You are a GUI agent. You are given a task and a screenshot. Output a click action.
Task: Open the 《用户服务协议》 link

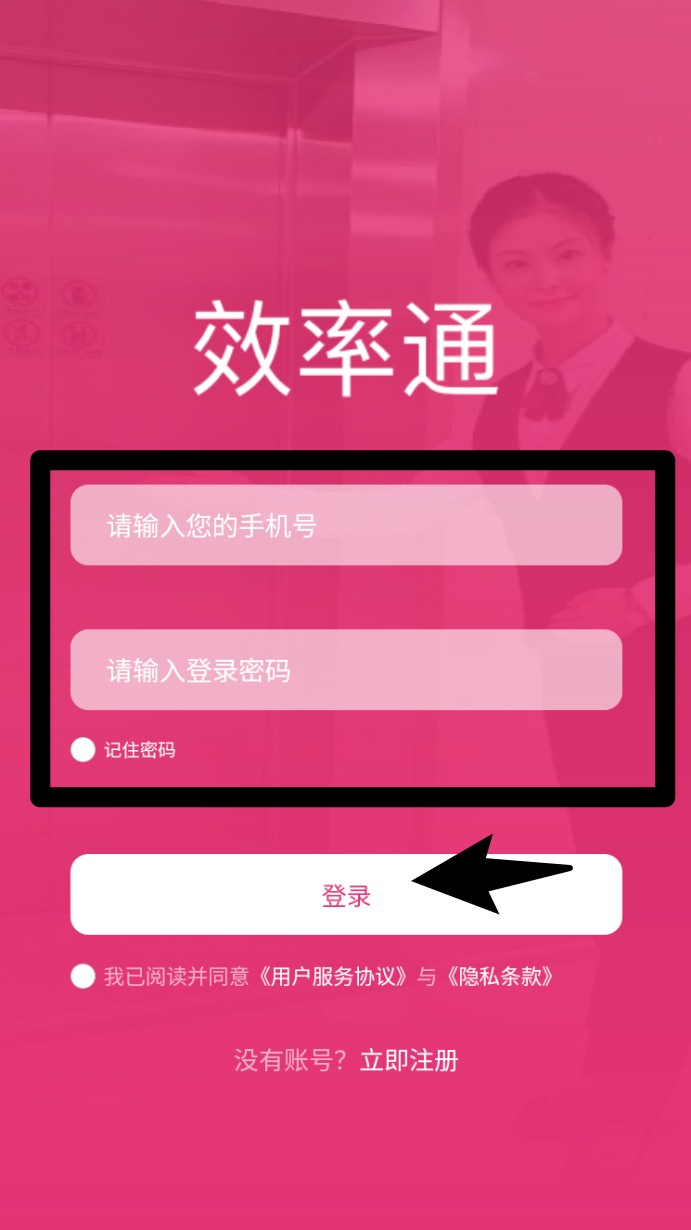[x=332, y=977]
